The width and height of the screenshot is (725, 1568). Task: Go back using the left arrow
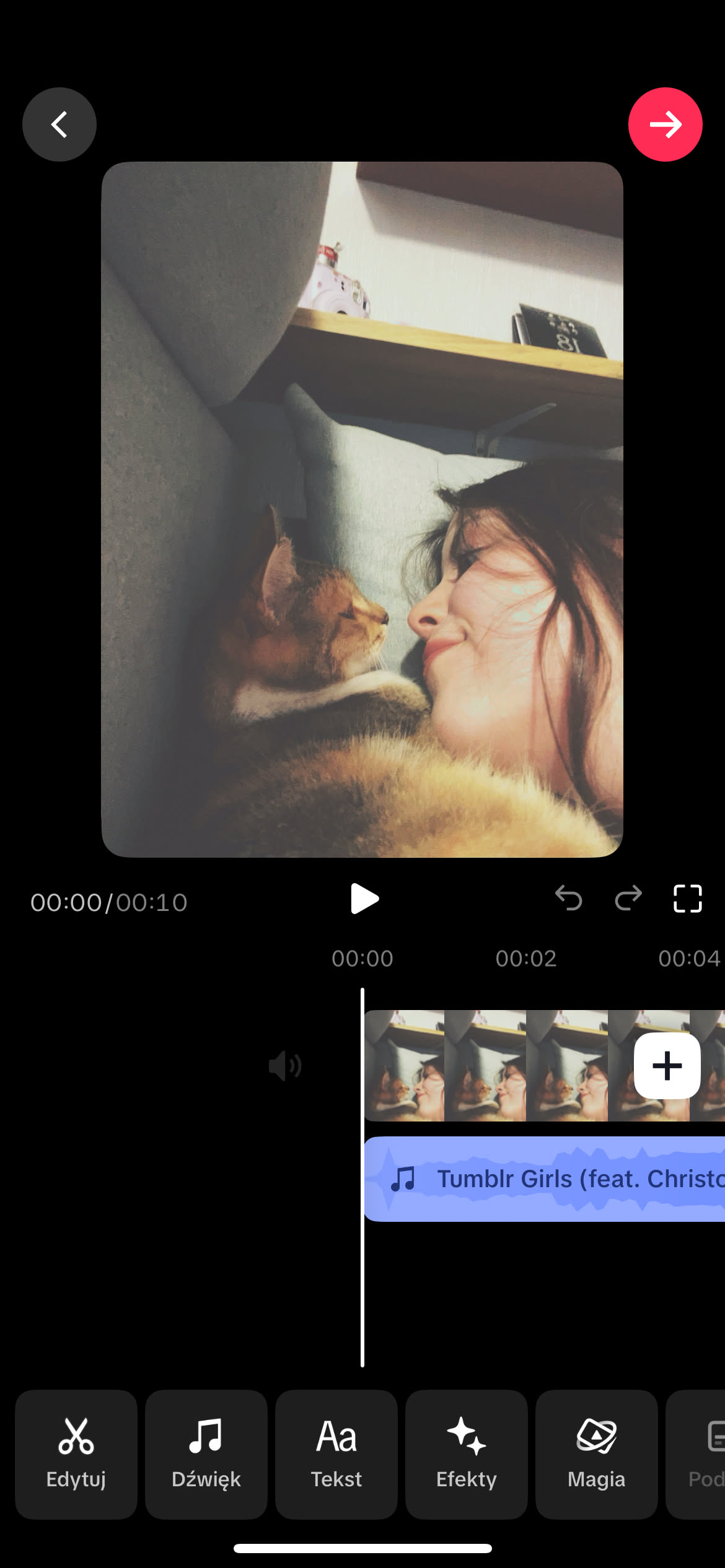(x=59, y=124)
